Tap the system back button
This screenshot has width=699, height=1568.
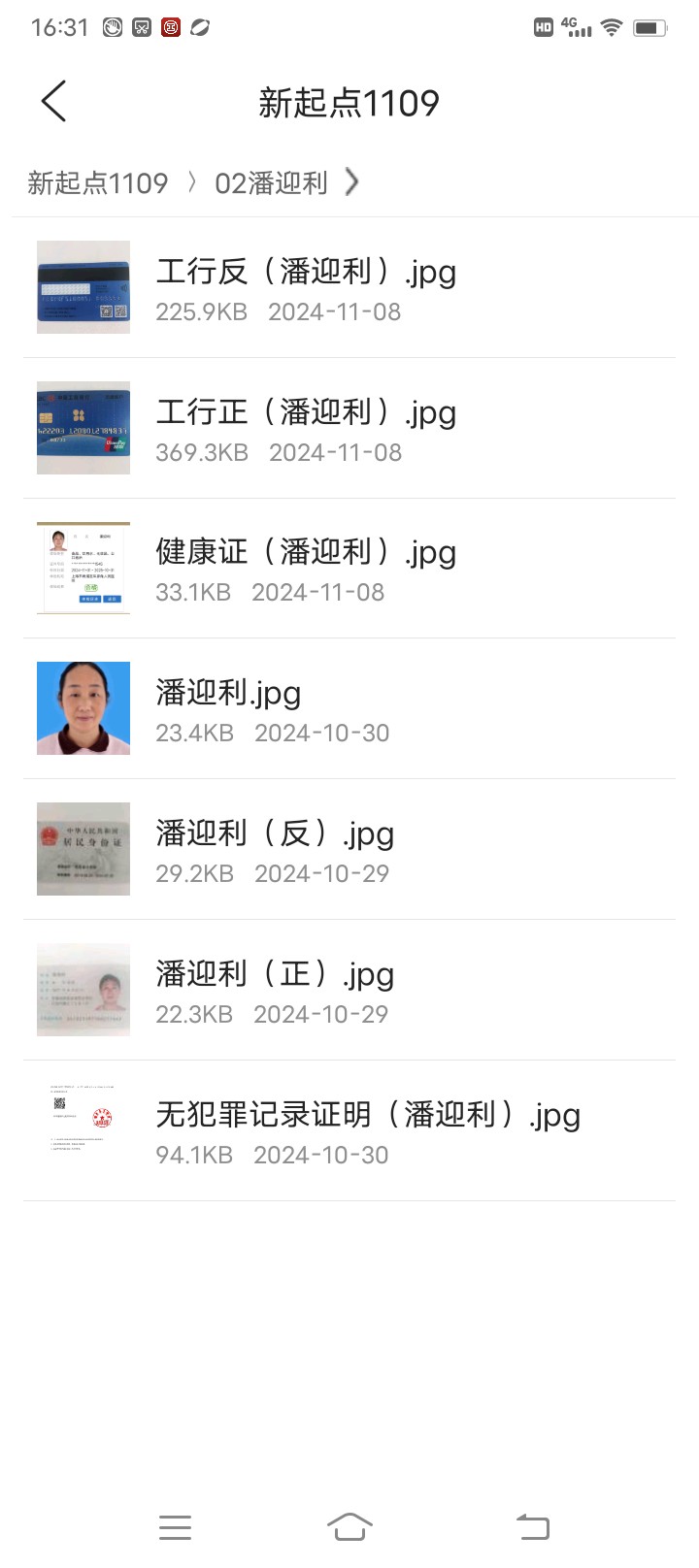(x=532, y=1527)
